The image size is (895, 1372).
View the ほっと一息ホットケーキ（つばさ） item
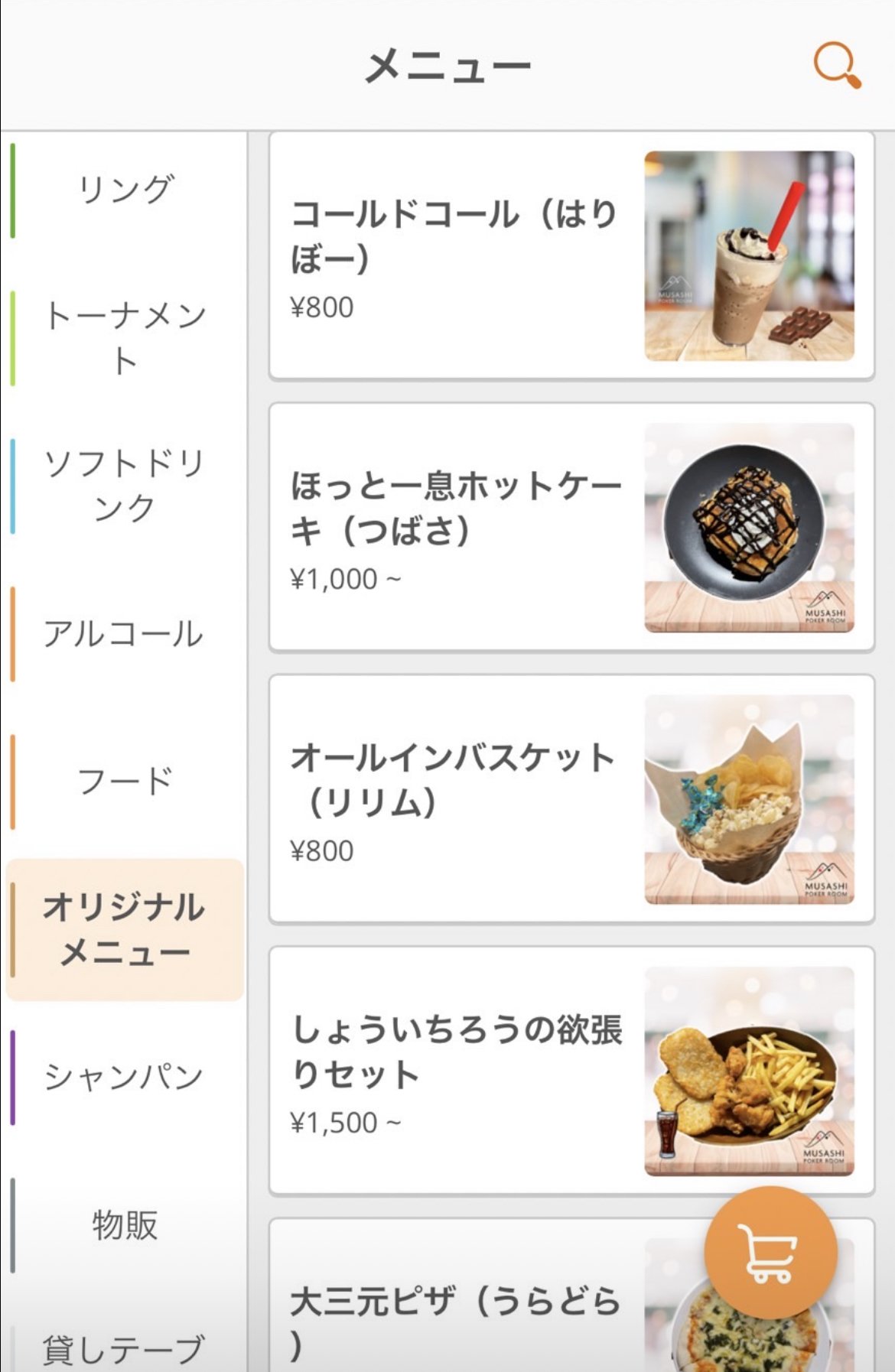[571, 528]
